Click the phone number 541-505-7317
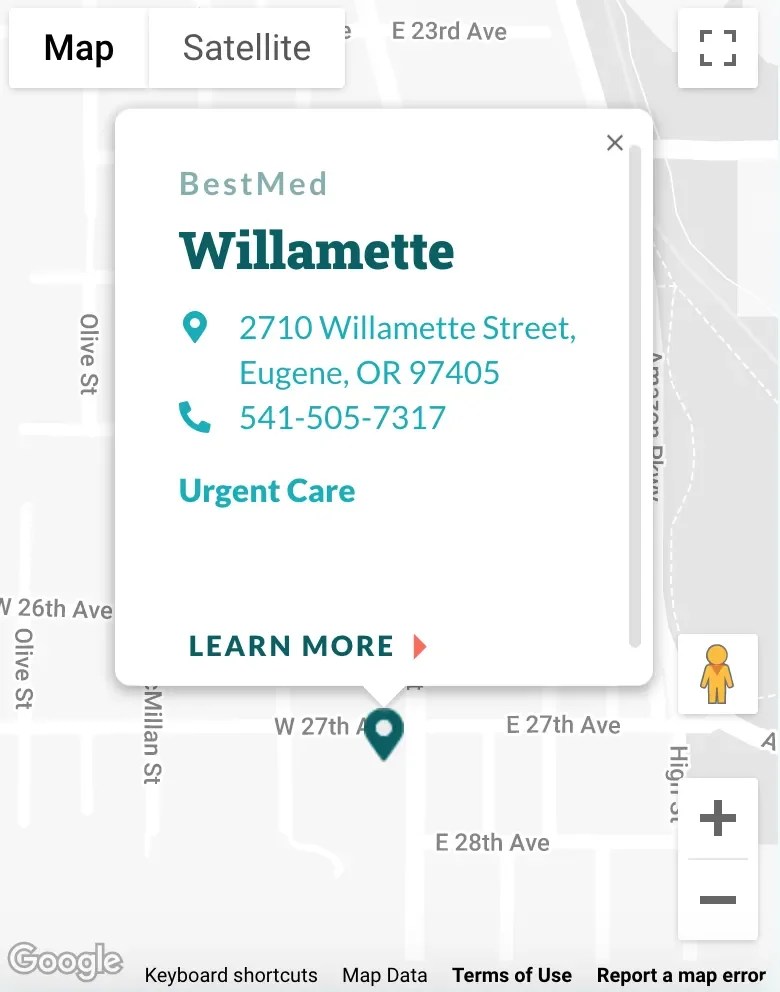780x992 pixels. coord(342,417)
